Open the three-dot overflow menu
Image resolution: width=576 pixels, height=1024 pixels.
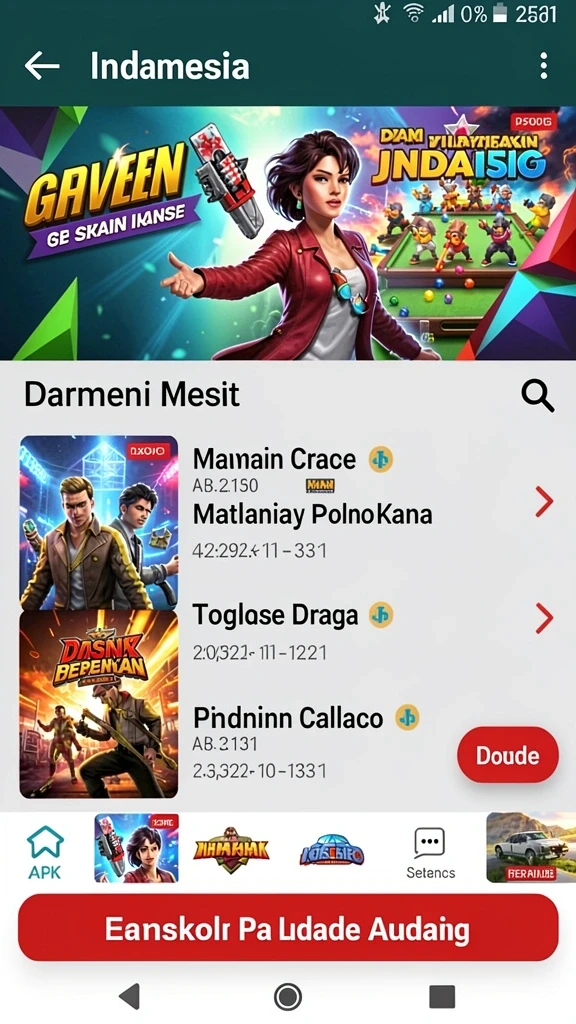(x=543, y=66)
